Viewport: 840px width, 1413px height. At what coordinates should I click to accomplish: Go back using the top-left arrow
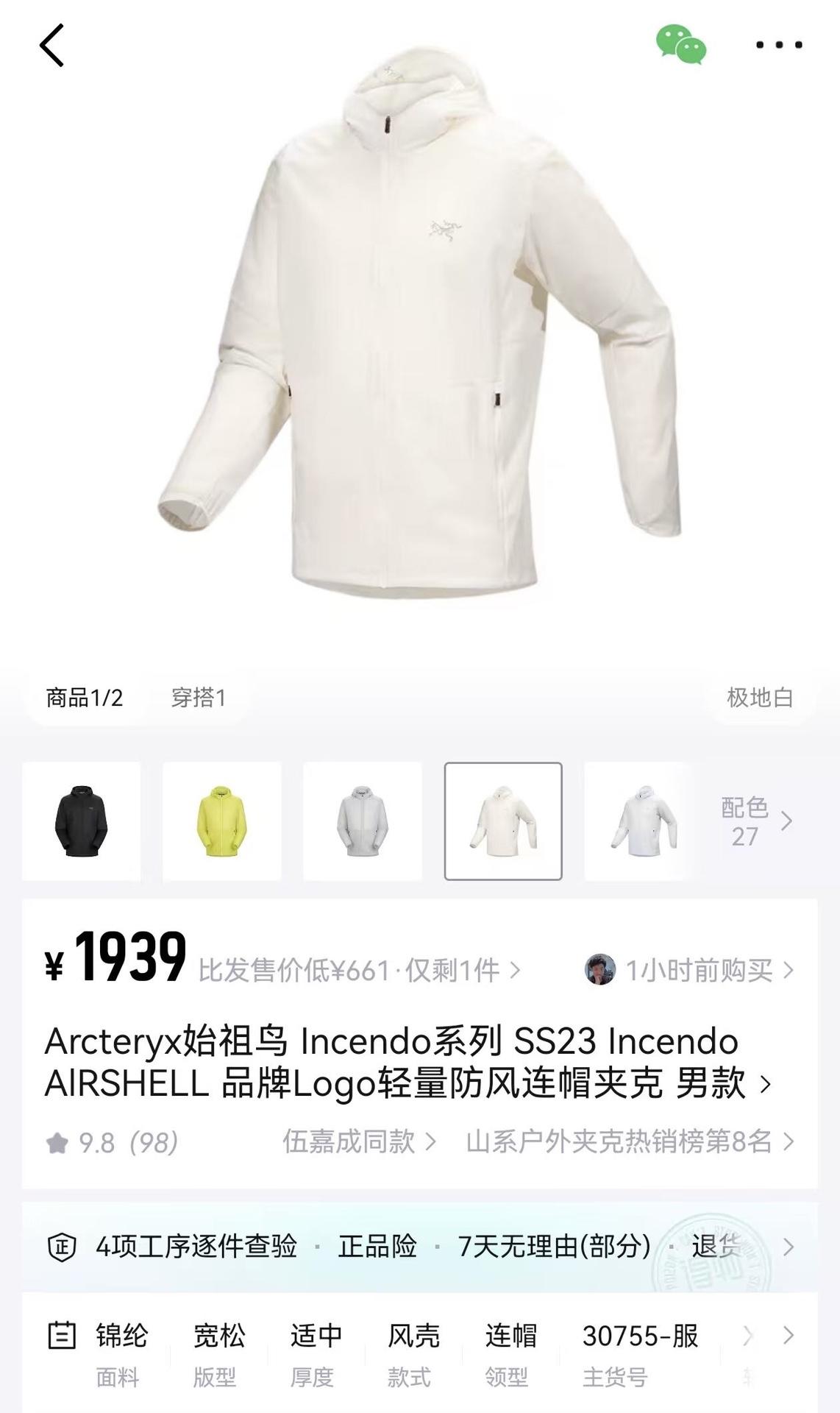coord(51,46)
